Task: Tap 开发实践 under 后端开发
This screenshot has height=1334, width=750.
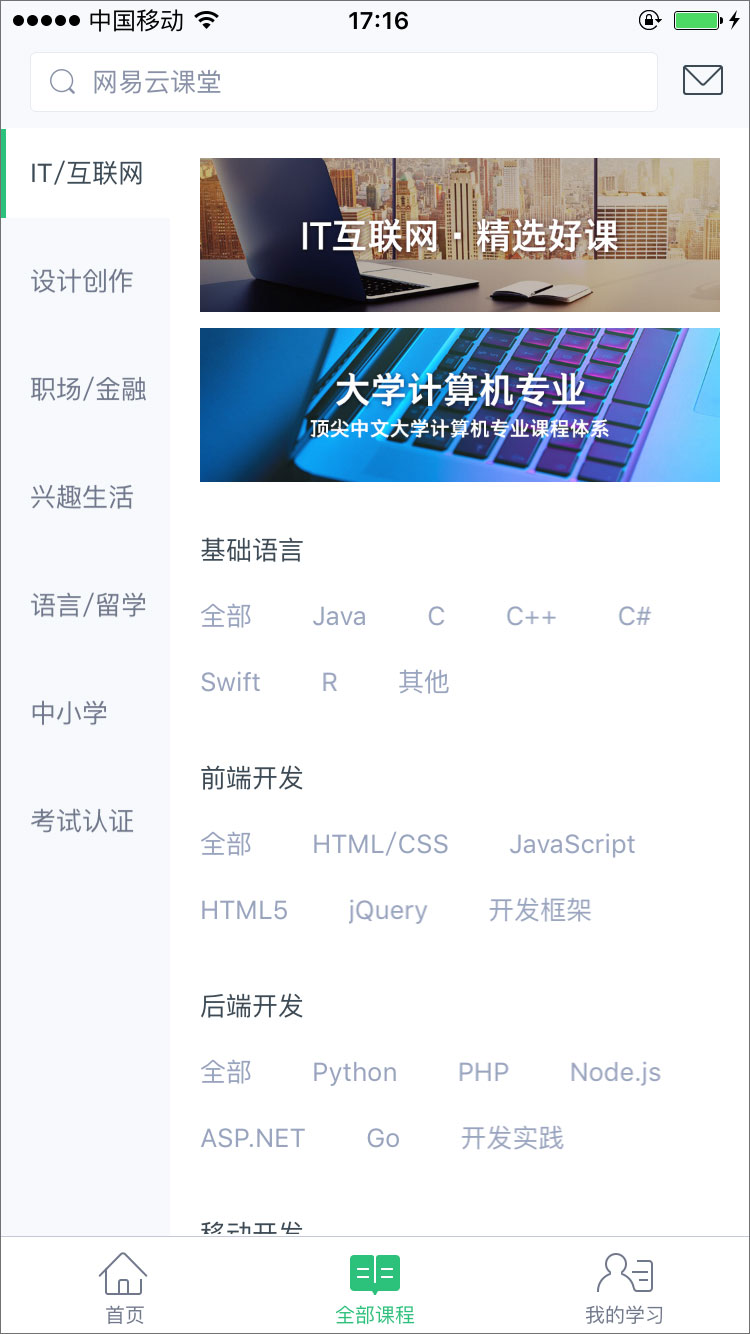Action: pos(512,1138)
